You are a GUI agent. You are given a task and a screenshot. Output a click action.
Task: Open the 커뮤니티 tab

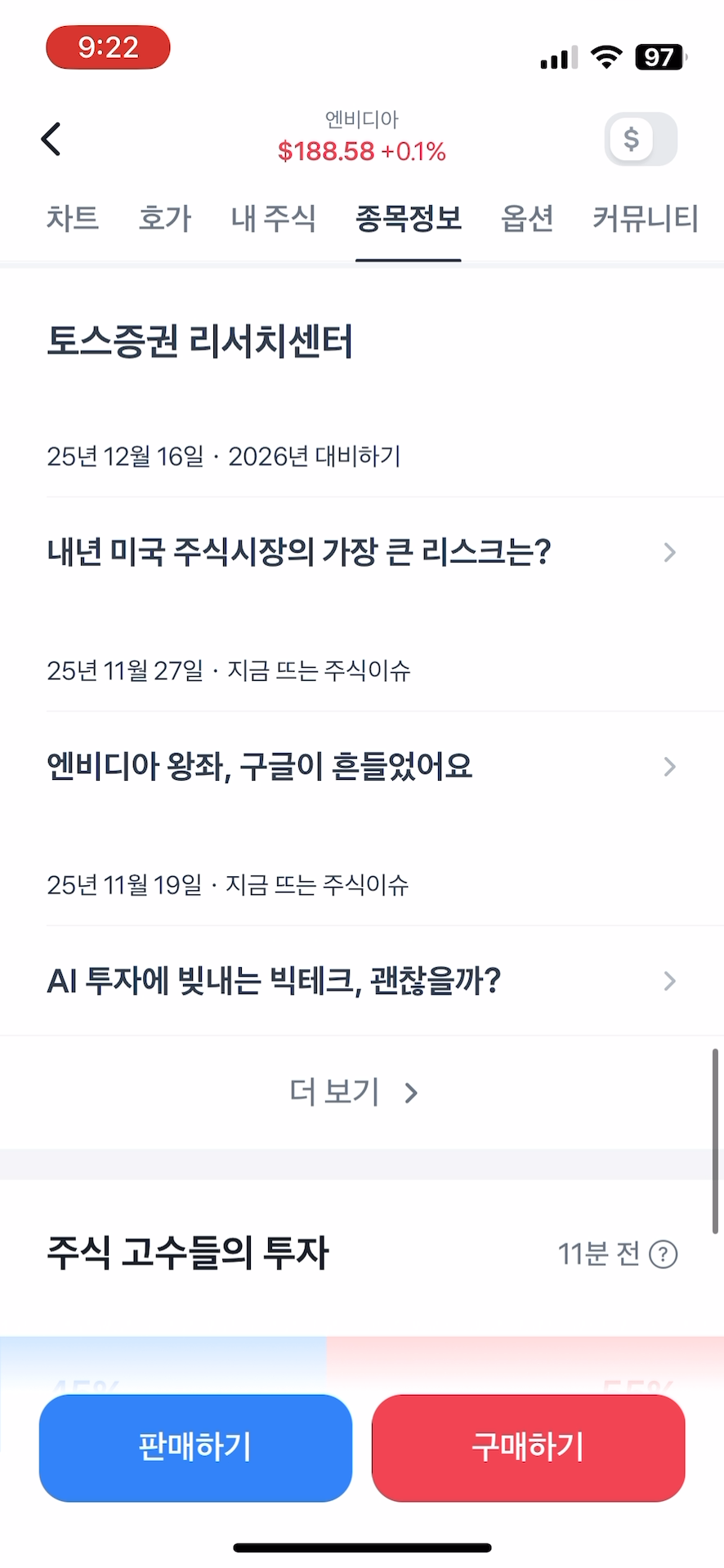tap(646, 218)
